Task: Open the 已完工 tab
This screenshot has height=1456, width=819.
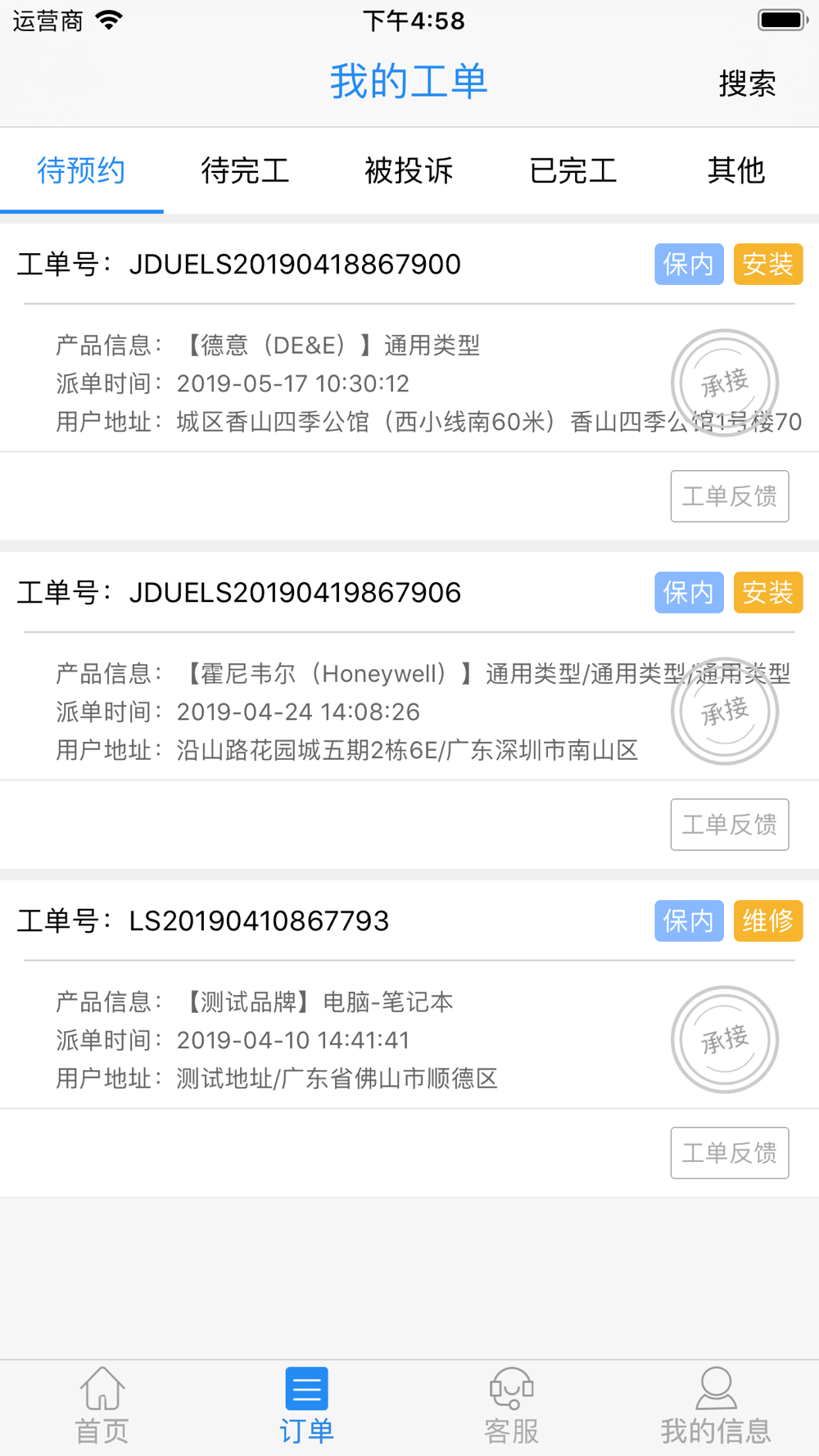Action: tap(572, 170)
